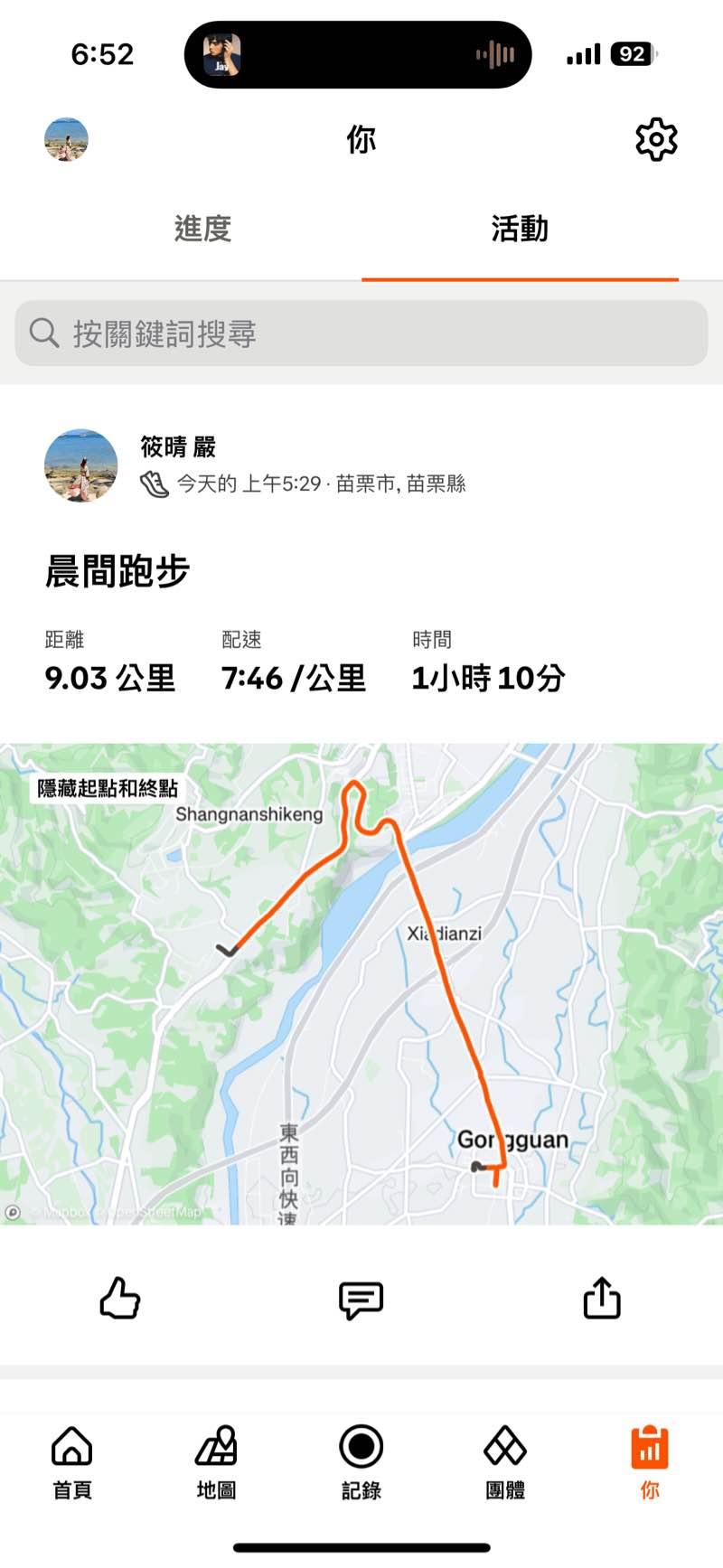Comment on the 晨間跑步 activity
This screenshot has height=1568, width=723.
pyautogui.click(x=361, y=1300)
